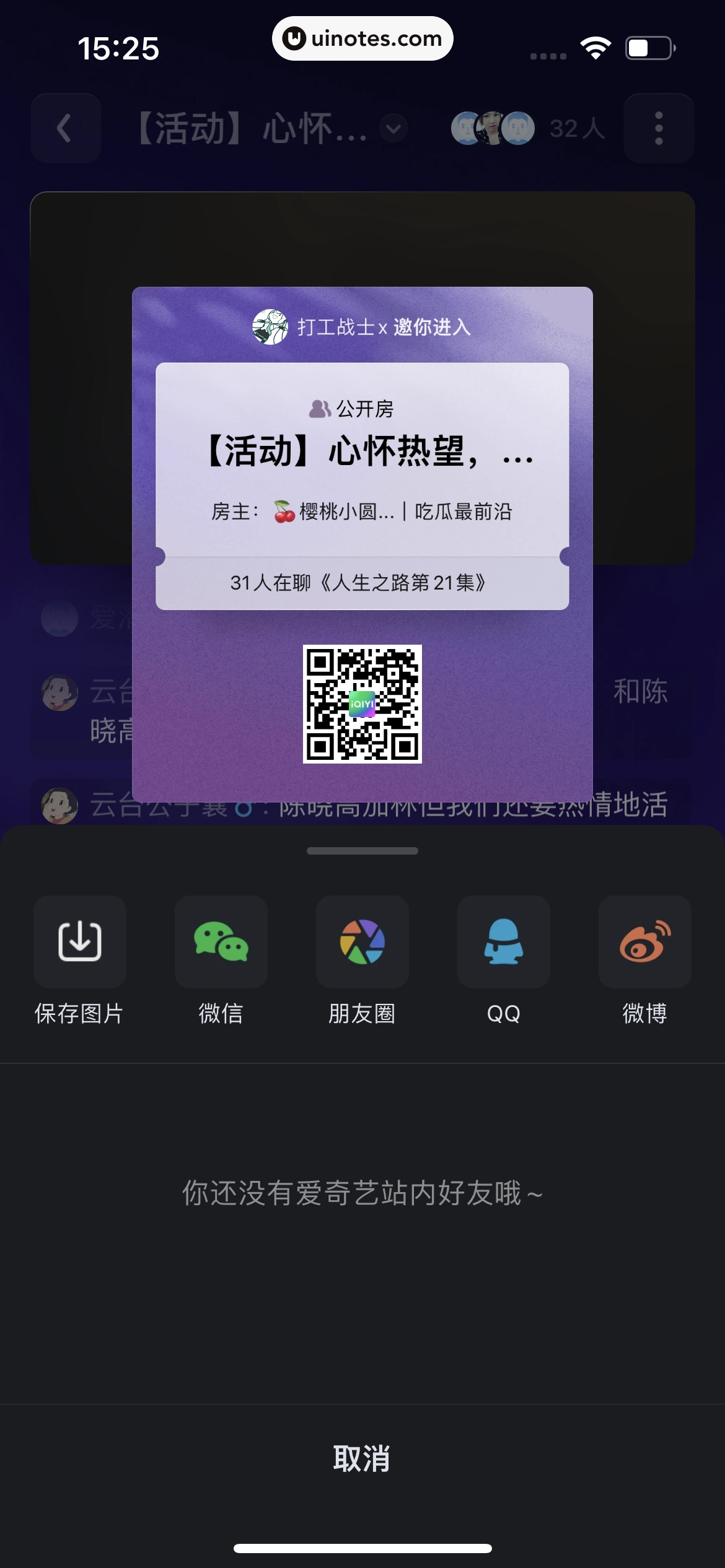725x1568 pixels.
Task: Tap 取消 to dismiss the share sheet
Action: tap(362, 1458)
